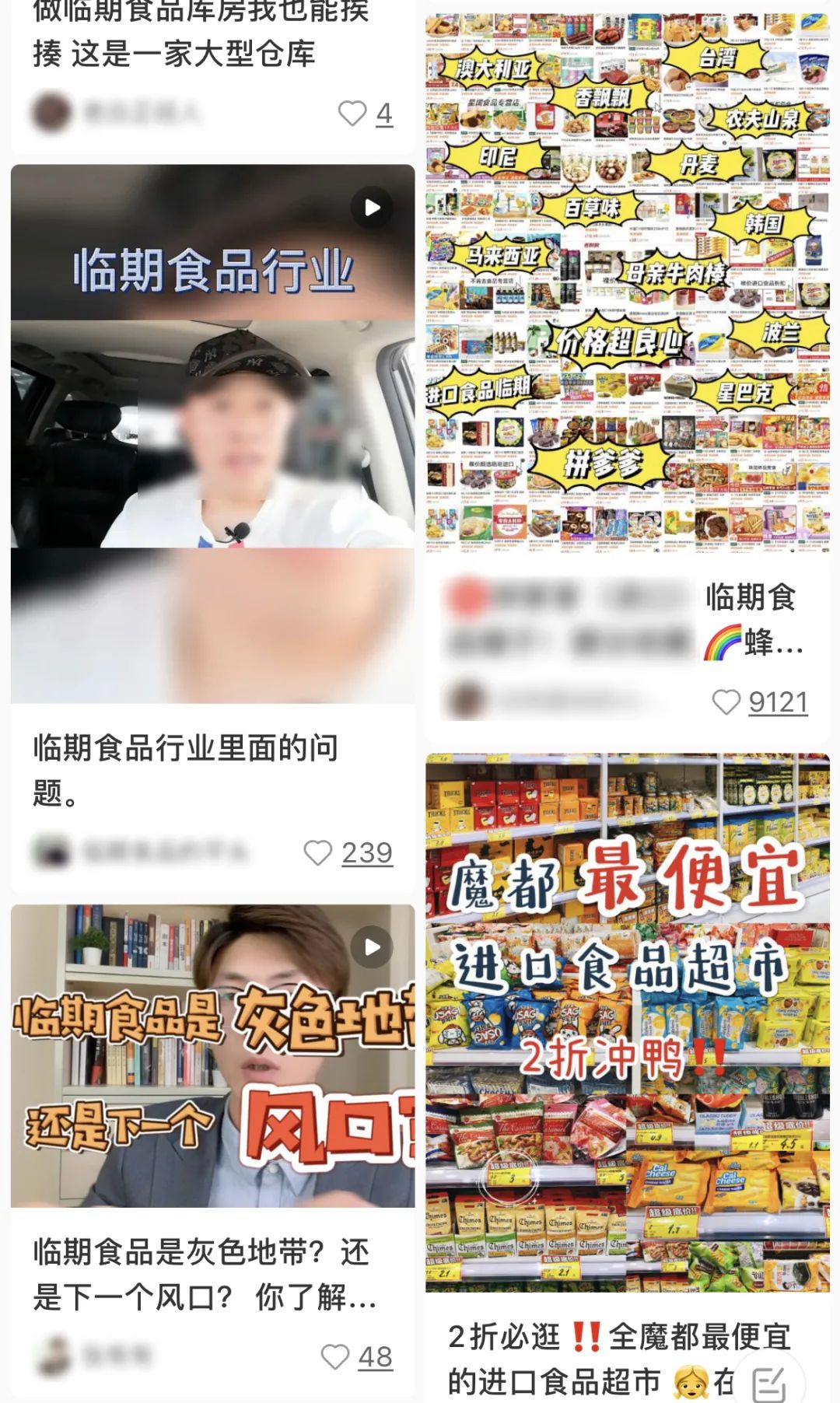The image size is (840, 1403).
Task: Like the post with 239 likes
Action: point(318,853)
